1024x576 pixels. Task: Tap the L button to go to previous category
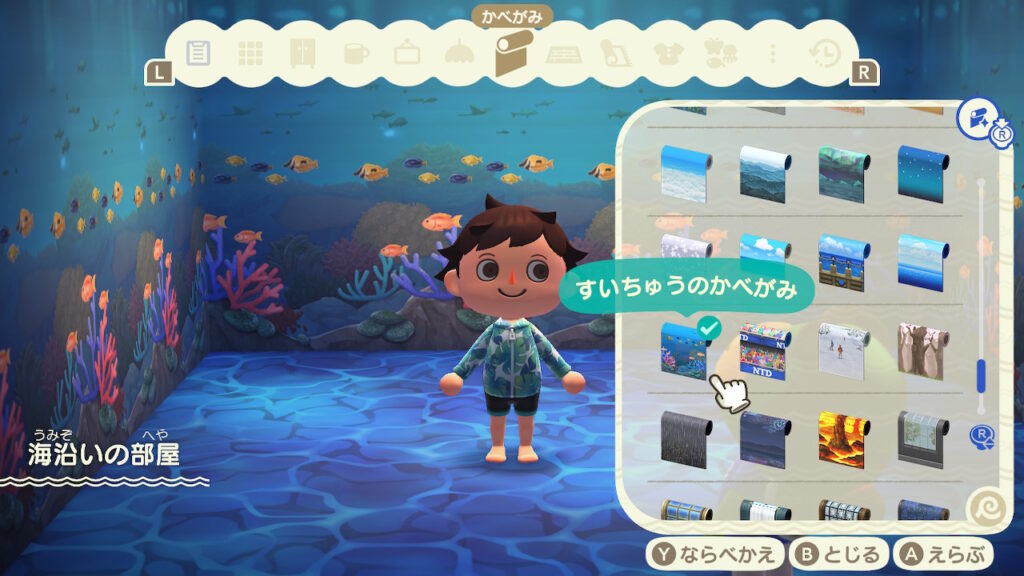tap(158, 72)
